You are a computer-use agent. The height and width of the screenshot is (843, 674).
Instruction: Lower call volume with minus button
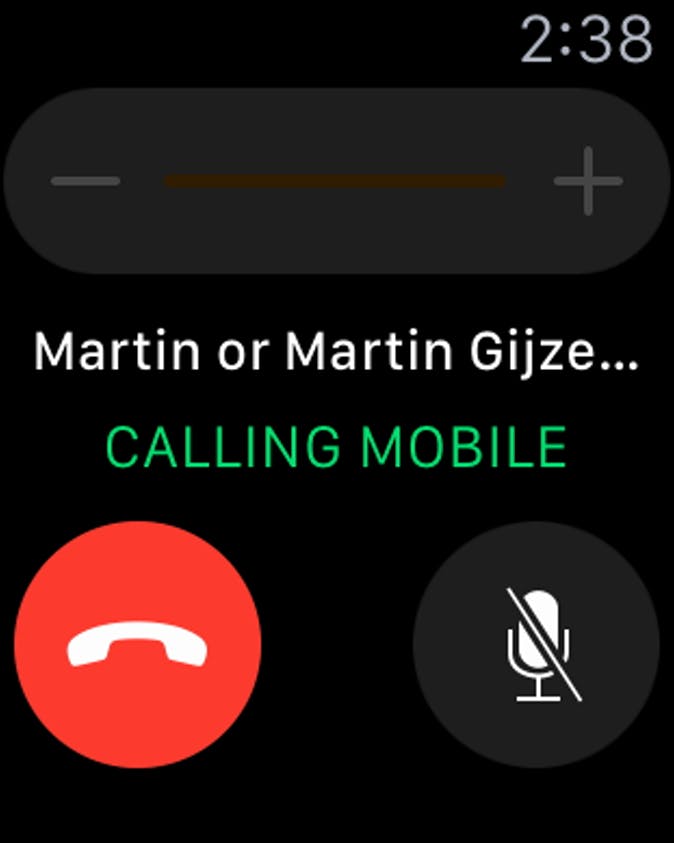pyautogui.click(x=86, y=182)
